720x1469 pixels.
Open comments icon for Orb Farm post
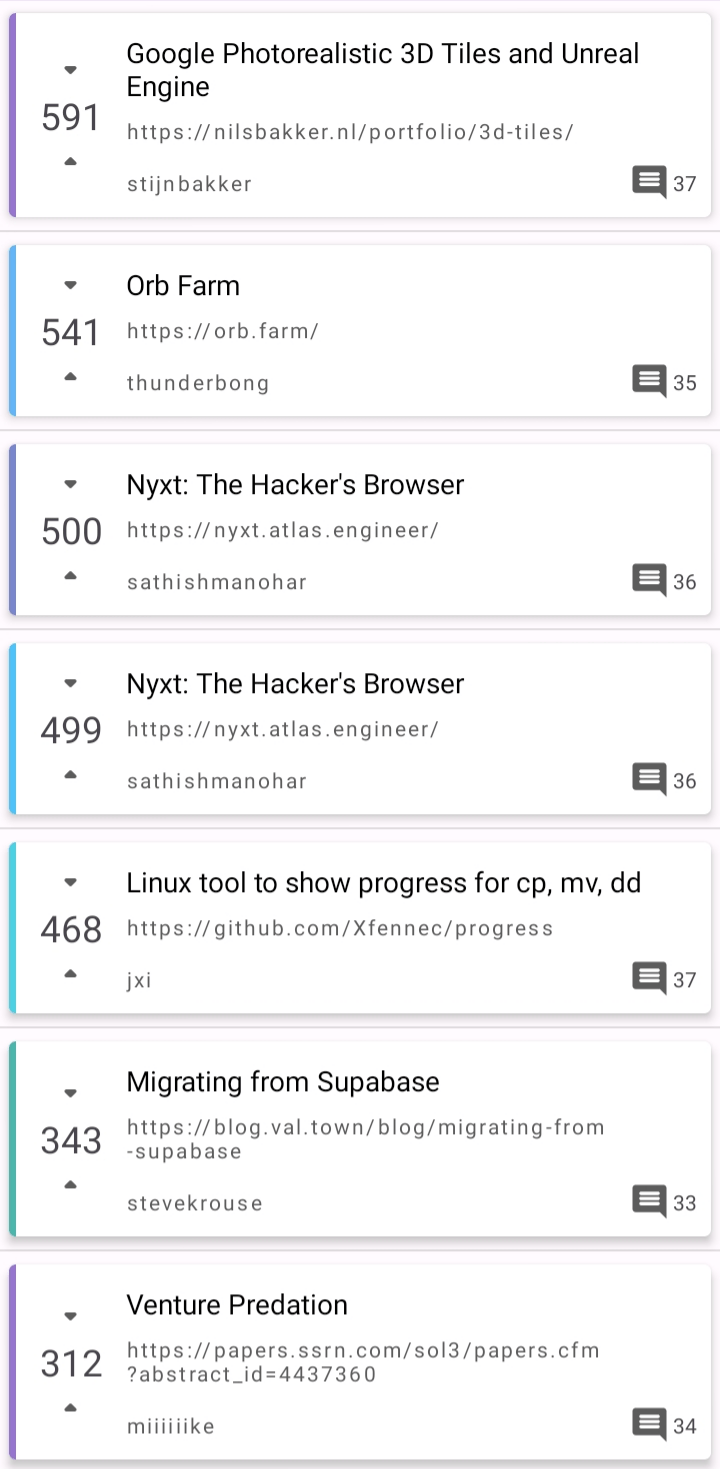[650, 381]
